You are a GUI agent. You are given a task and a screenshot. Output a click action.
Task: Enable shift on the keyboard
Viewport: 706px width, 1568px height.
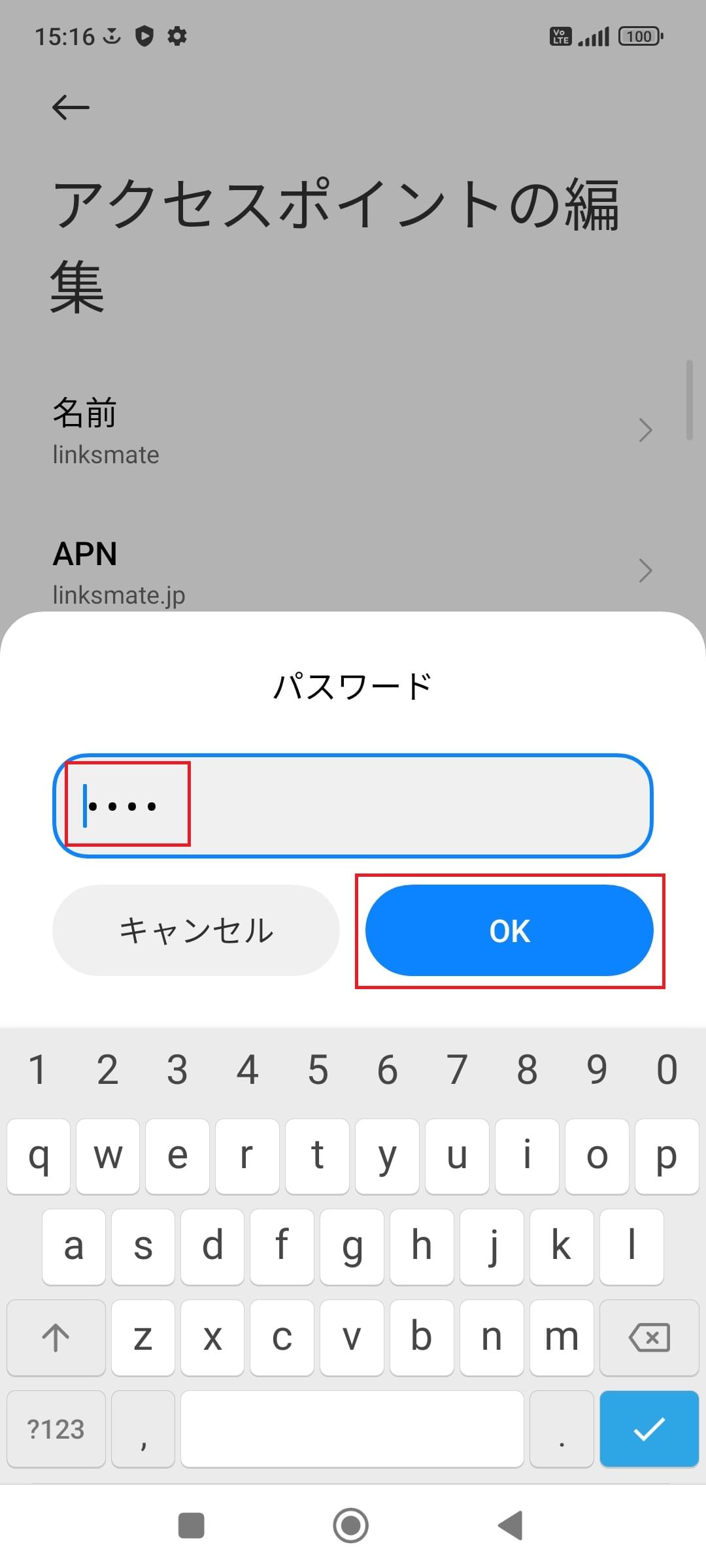click(56, 1337)
